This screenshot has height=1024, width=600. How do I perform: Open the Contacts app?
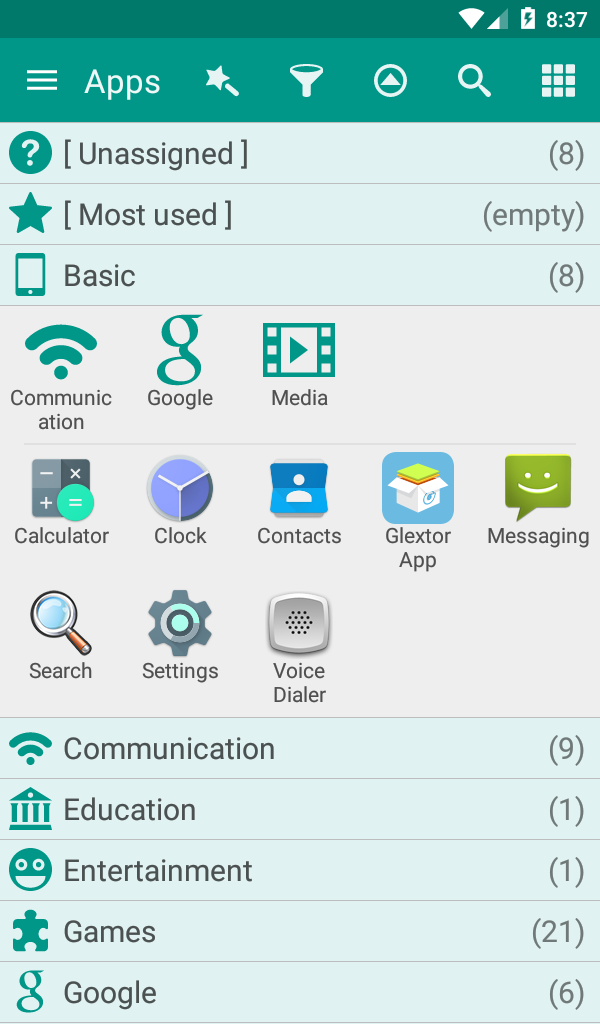coord(299,500)
